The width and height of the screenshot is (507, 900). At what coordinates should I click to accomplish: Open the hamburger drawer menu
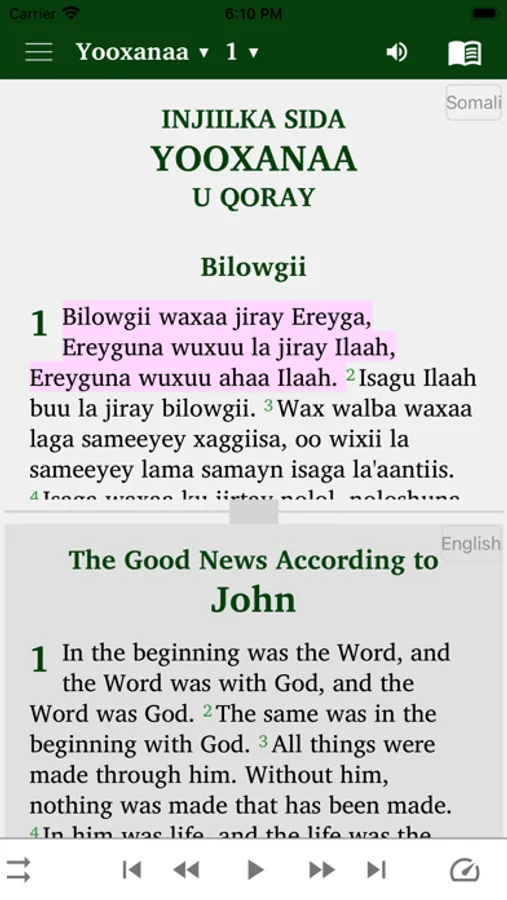[38, 52]
